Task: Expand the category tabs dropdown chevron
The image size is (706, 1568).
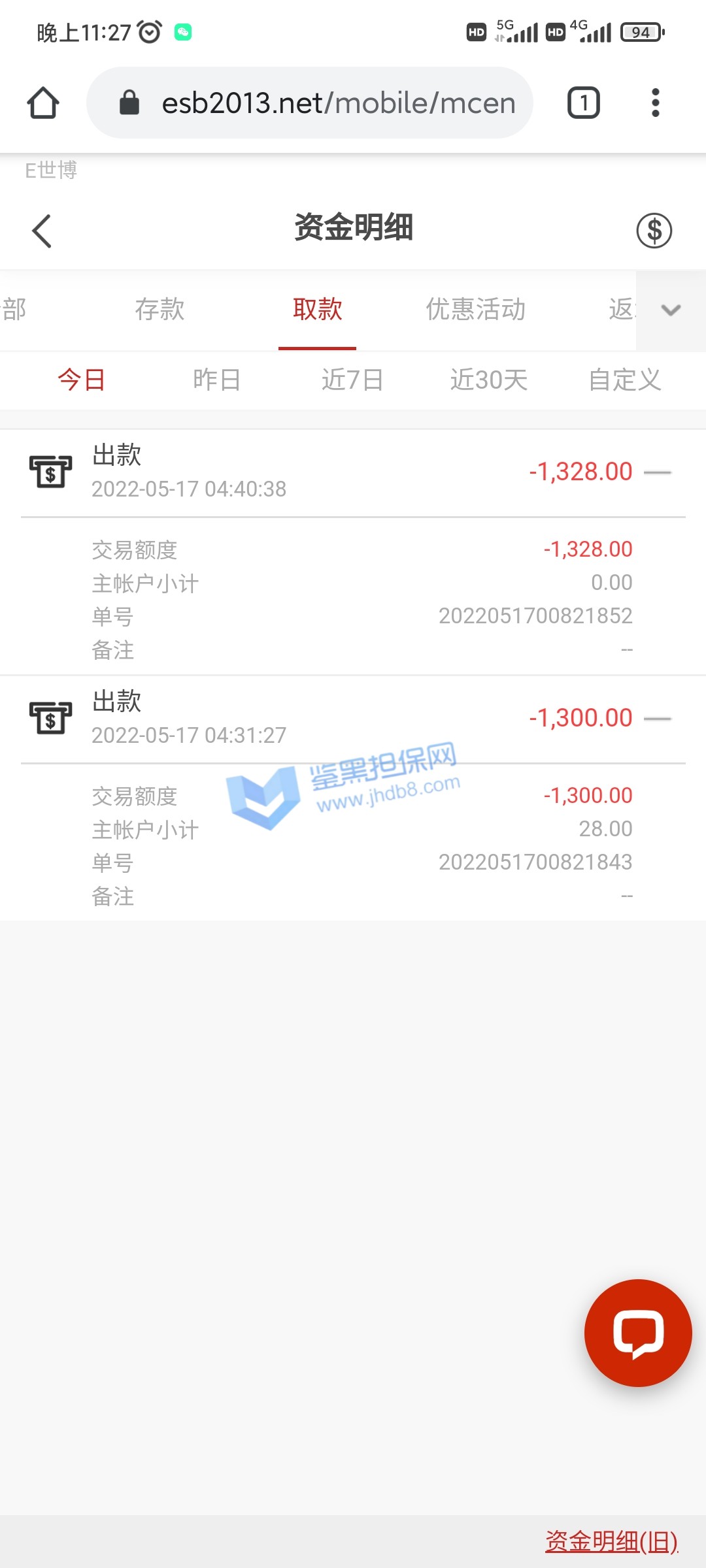Action: click(671, 310)
